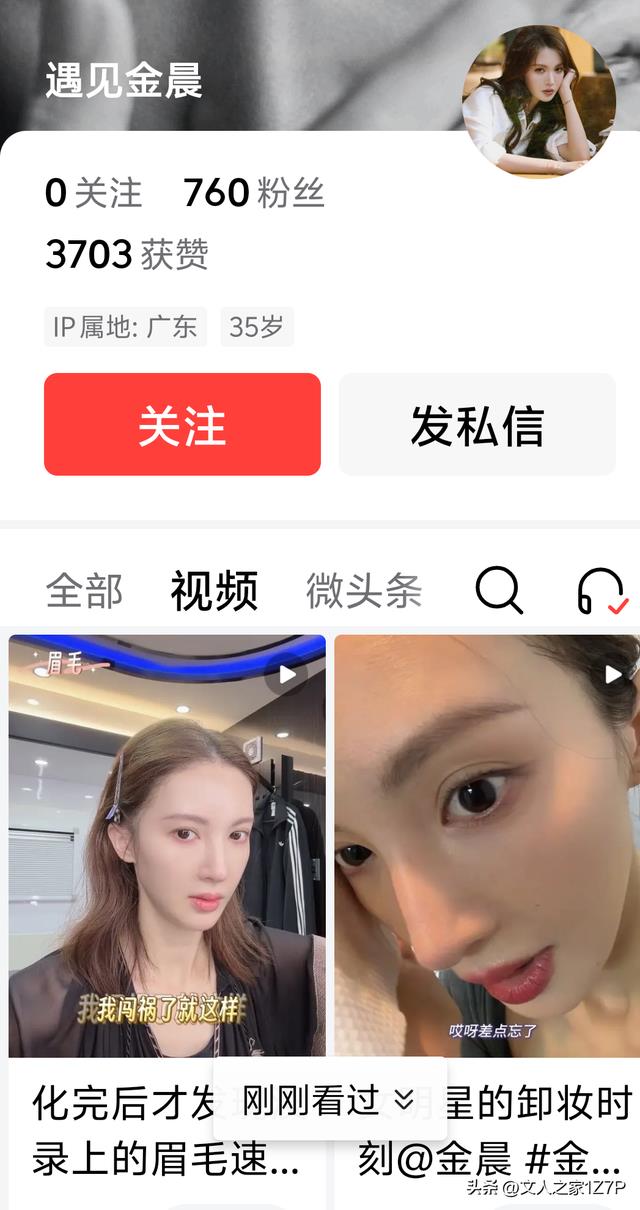Expand the 刚刚看过 popup
640x1210 pixels.
click(x=329, y=1100)
